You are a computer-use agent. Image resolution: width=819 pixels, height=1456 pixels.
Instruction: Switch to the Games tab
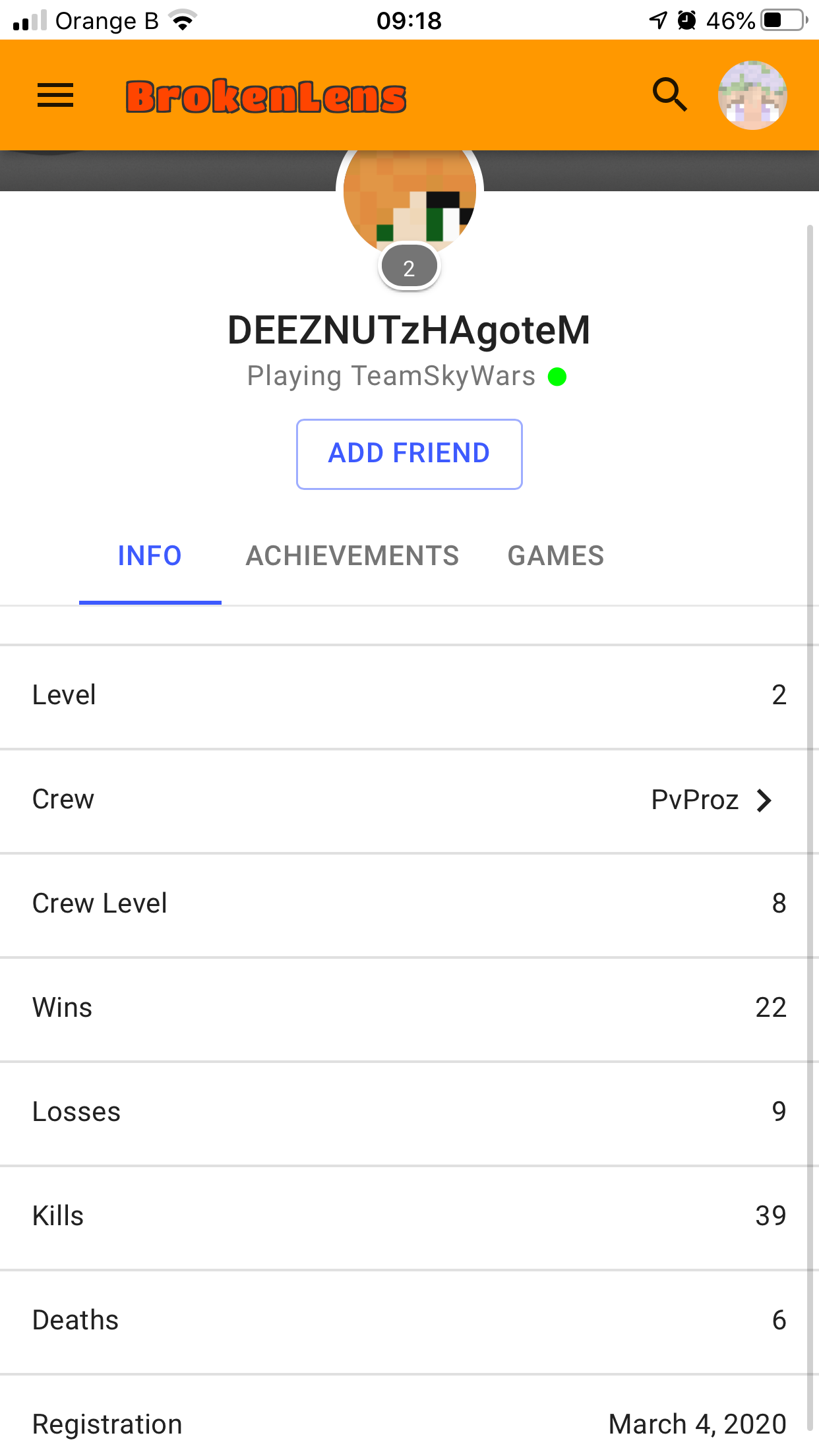pyautogui.click(x=556, y=556)
